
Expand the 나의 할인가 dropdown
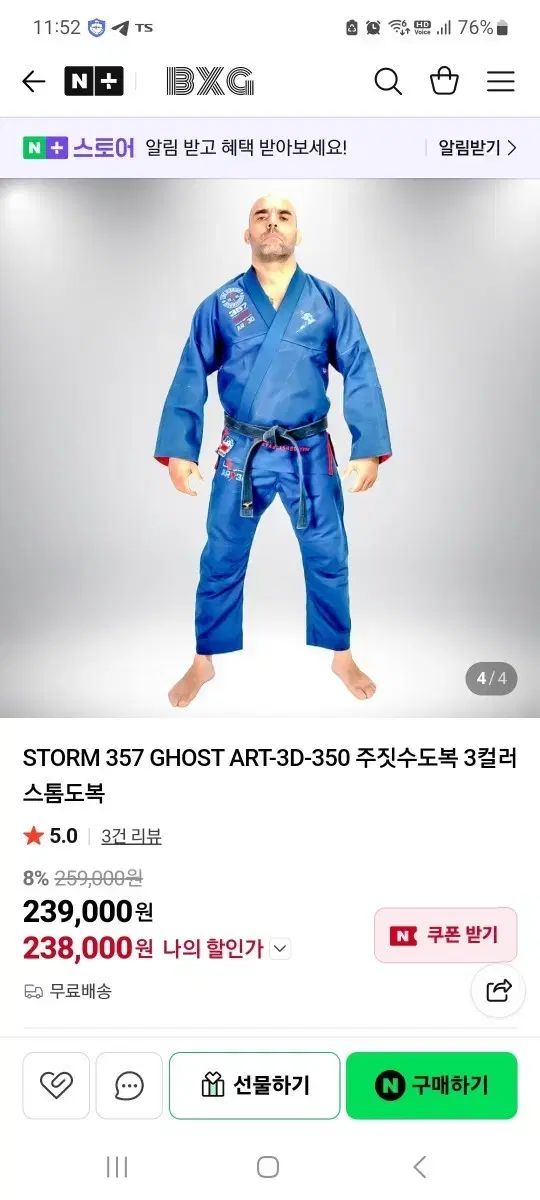point(280,948)
